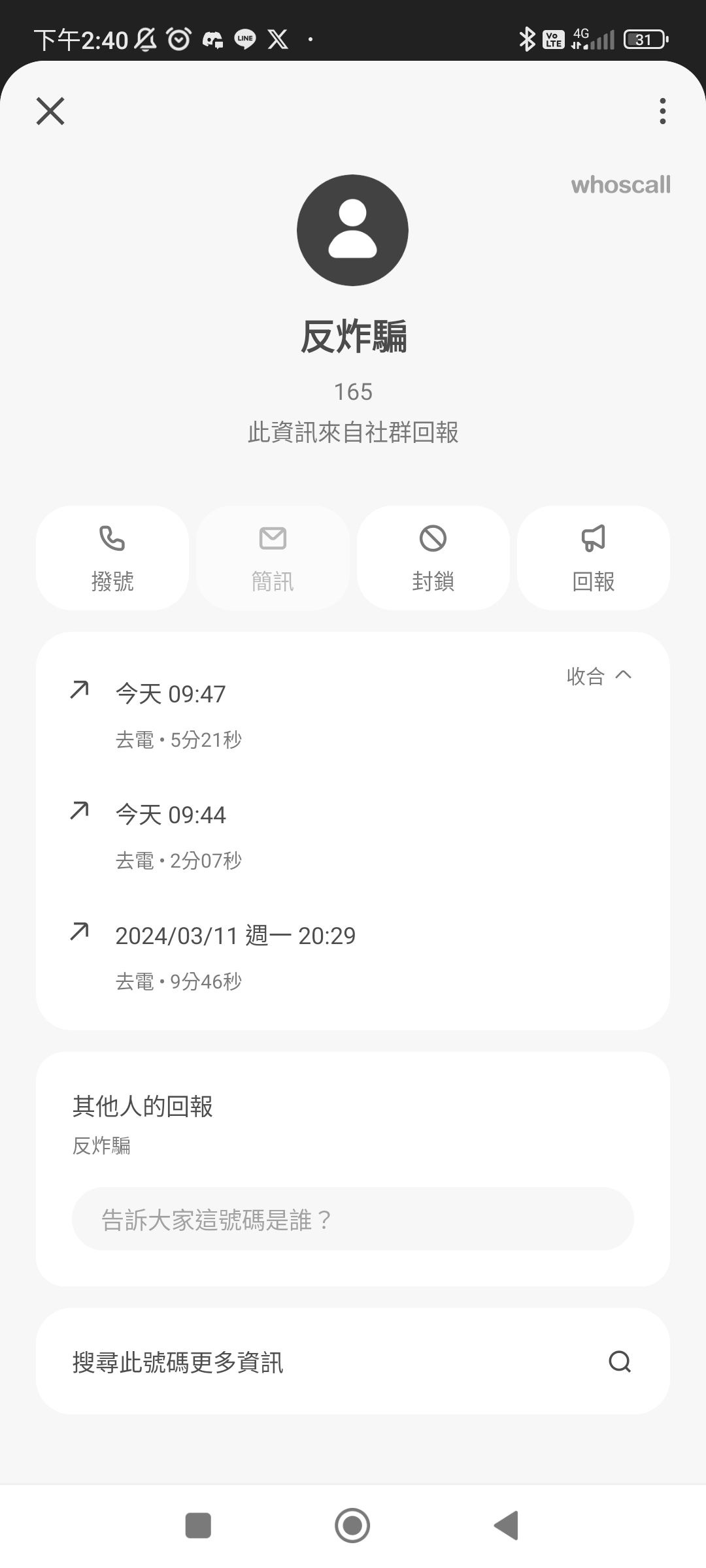This screenshot has width=706, height=1568.
Task: Open the three-dot overflow menu
Action: tap(662, 111)
